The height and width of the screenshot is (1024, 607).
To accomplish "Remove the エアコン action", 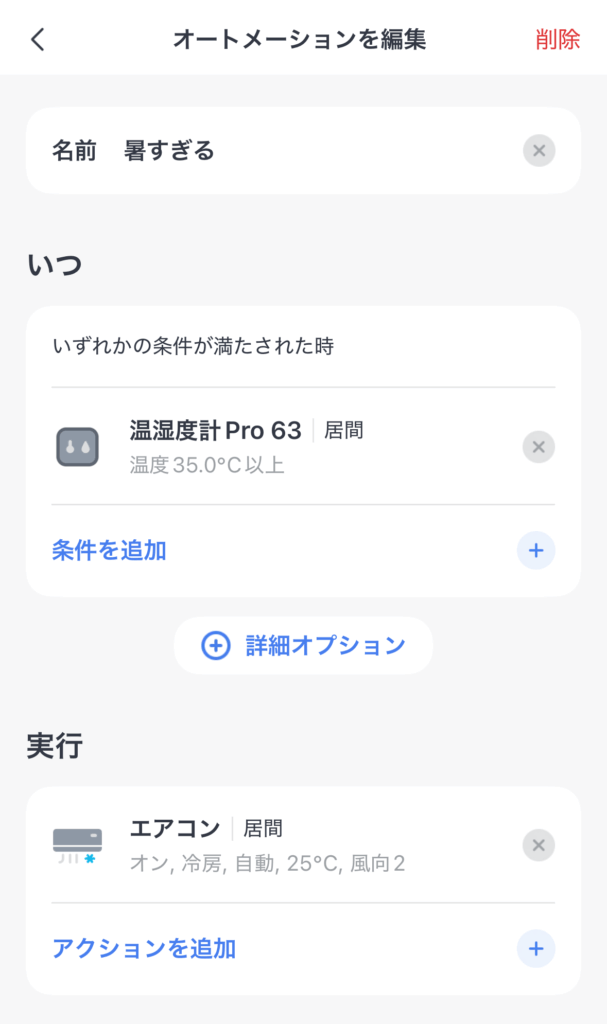I will coord(539,845).
